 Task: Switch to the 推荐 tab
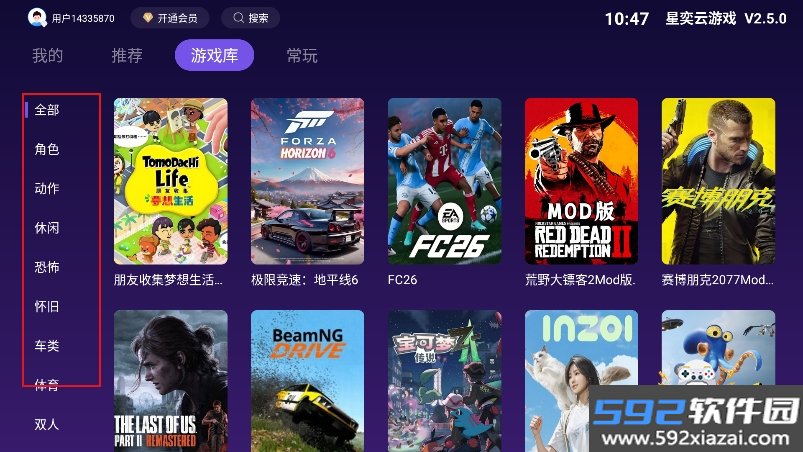[x=127, y=55]
